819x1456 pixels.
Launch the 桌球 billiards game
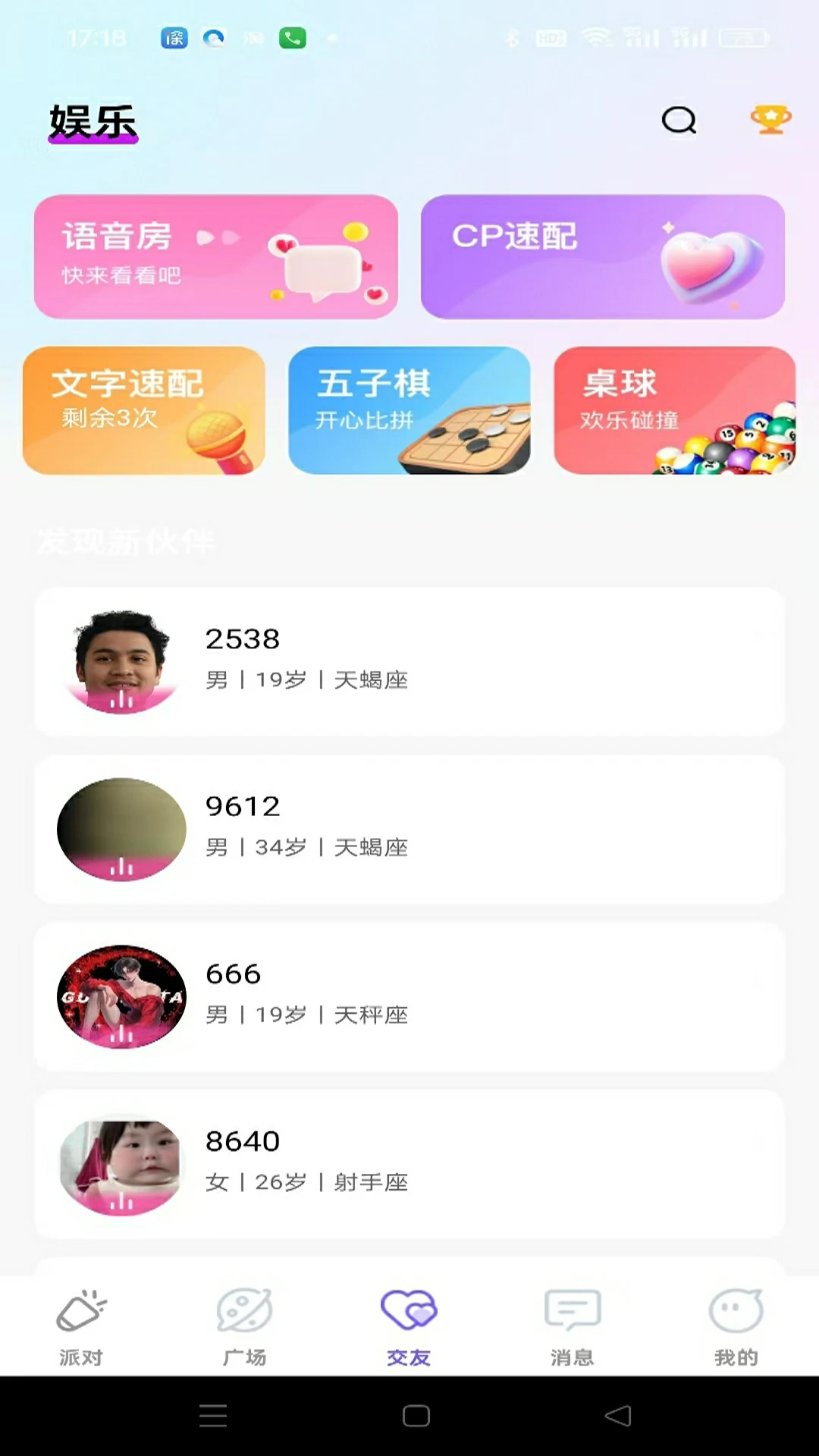pyautogui.click(x=674, y=410)
